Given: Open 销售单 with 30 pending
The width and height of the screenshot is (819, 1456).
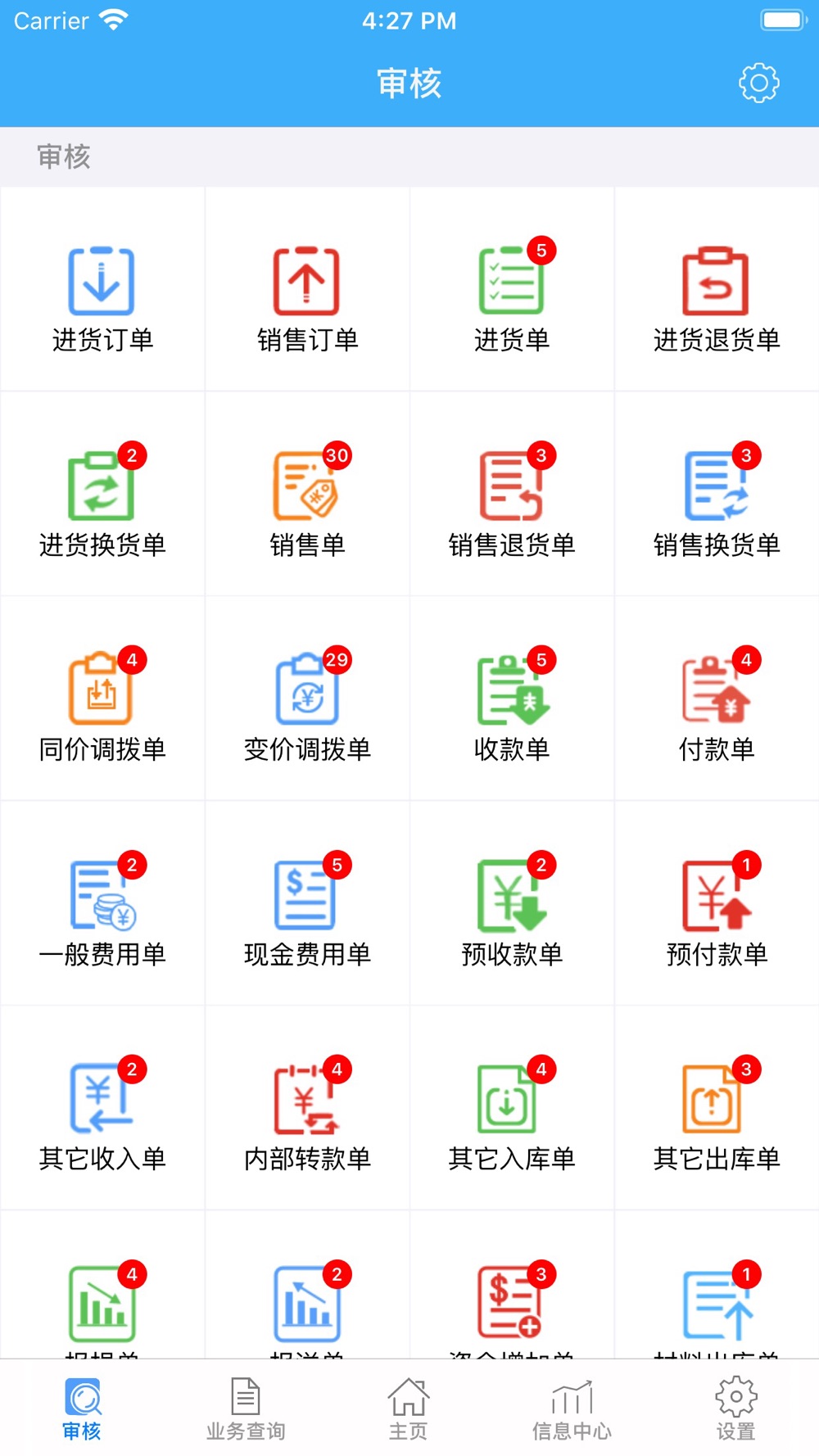Looking at the screenshot, I should click(307, 494).
